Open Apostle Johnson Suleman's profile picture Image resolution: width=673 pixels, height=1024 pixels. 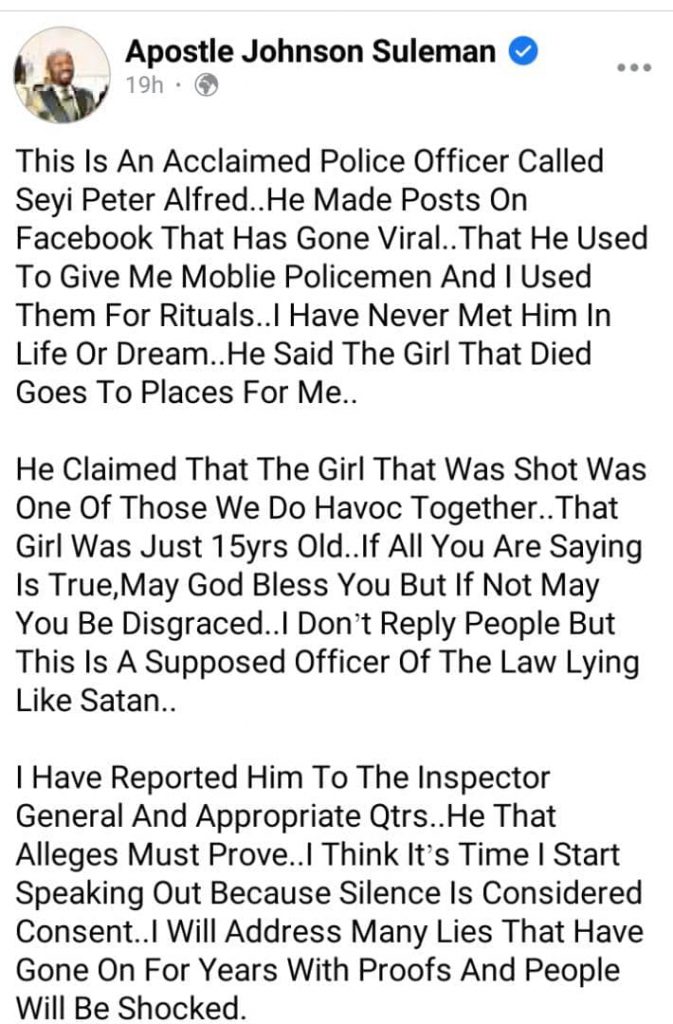pos(61,75)
